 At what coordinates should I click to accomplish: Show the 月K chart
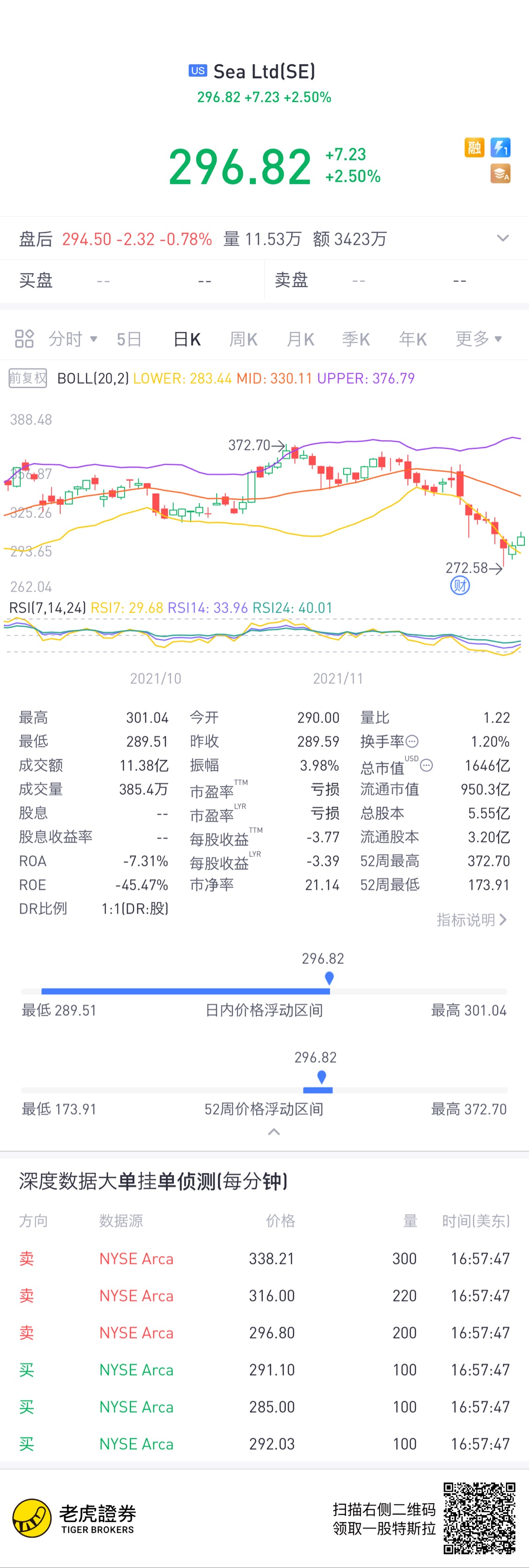[300, 339]
